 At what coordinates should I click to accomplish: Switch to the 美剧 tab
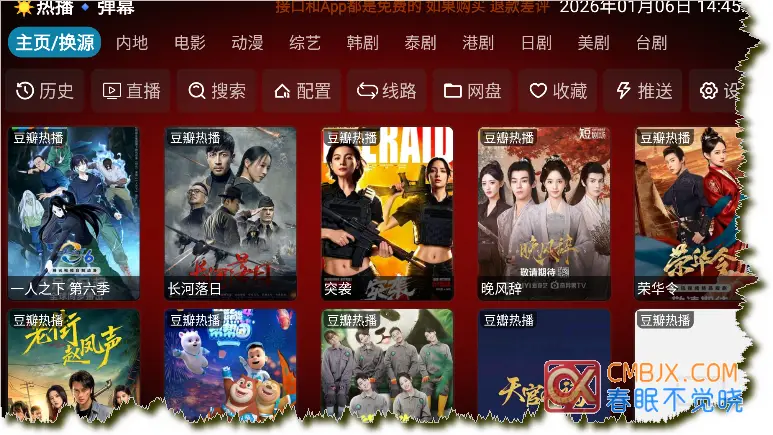[x=593, y=43]
